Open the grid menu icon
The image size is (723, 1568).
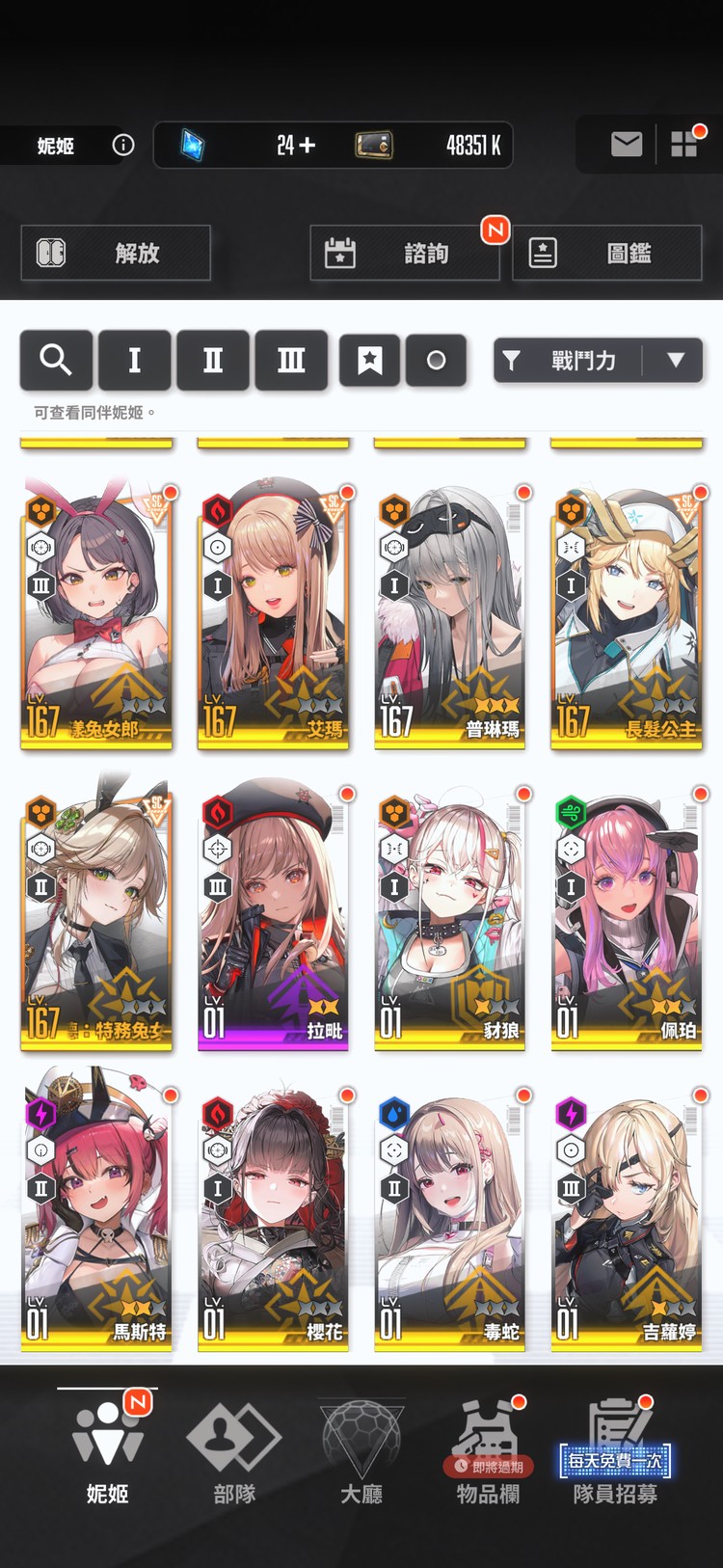pyautogui.click(x=684, y=145)
